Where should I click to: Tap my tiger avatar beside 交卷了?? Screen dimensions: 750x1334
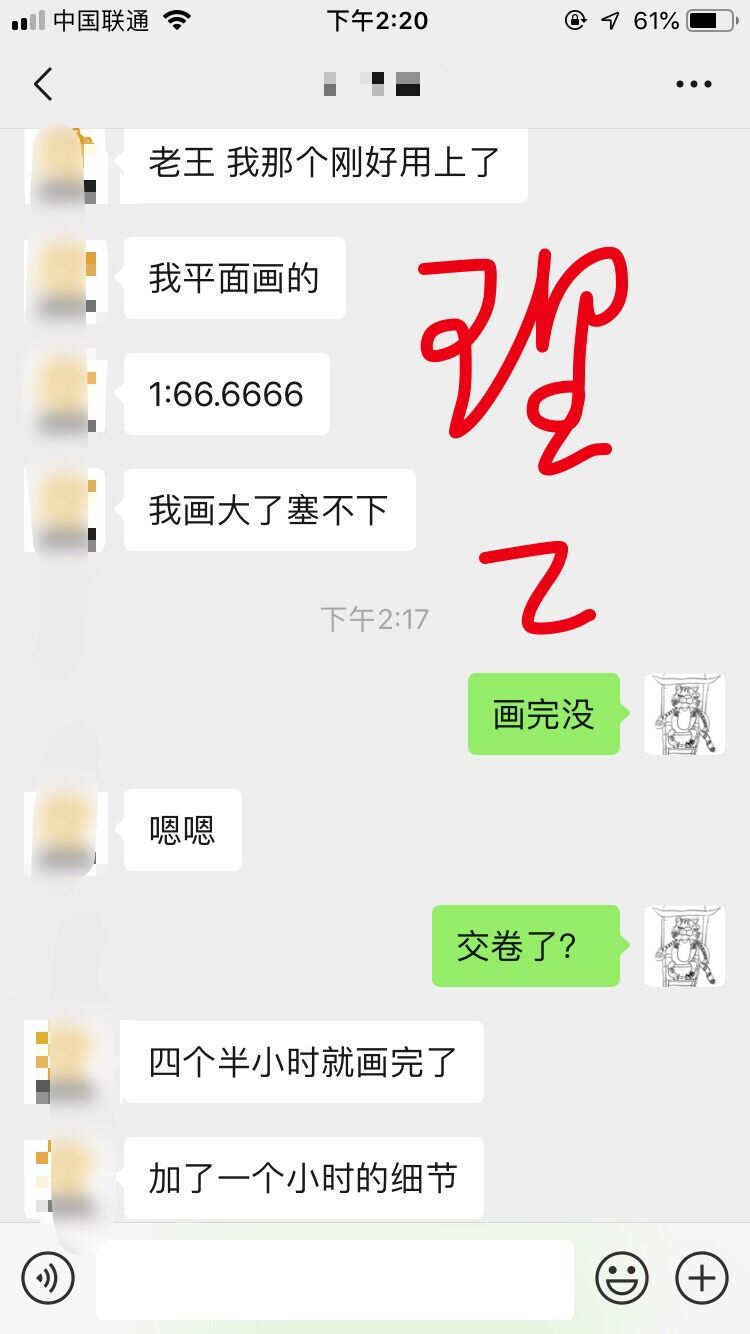click(684, 946)
